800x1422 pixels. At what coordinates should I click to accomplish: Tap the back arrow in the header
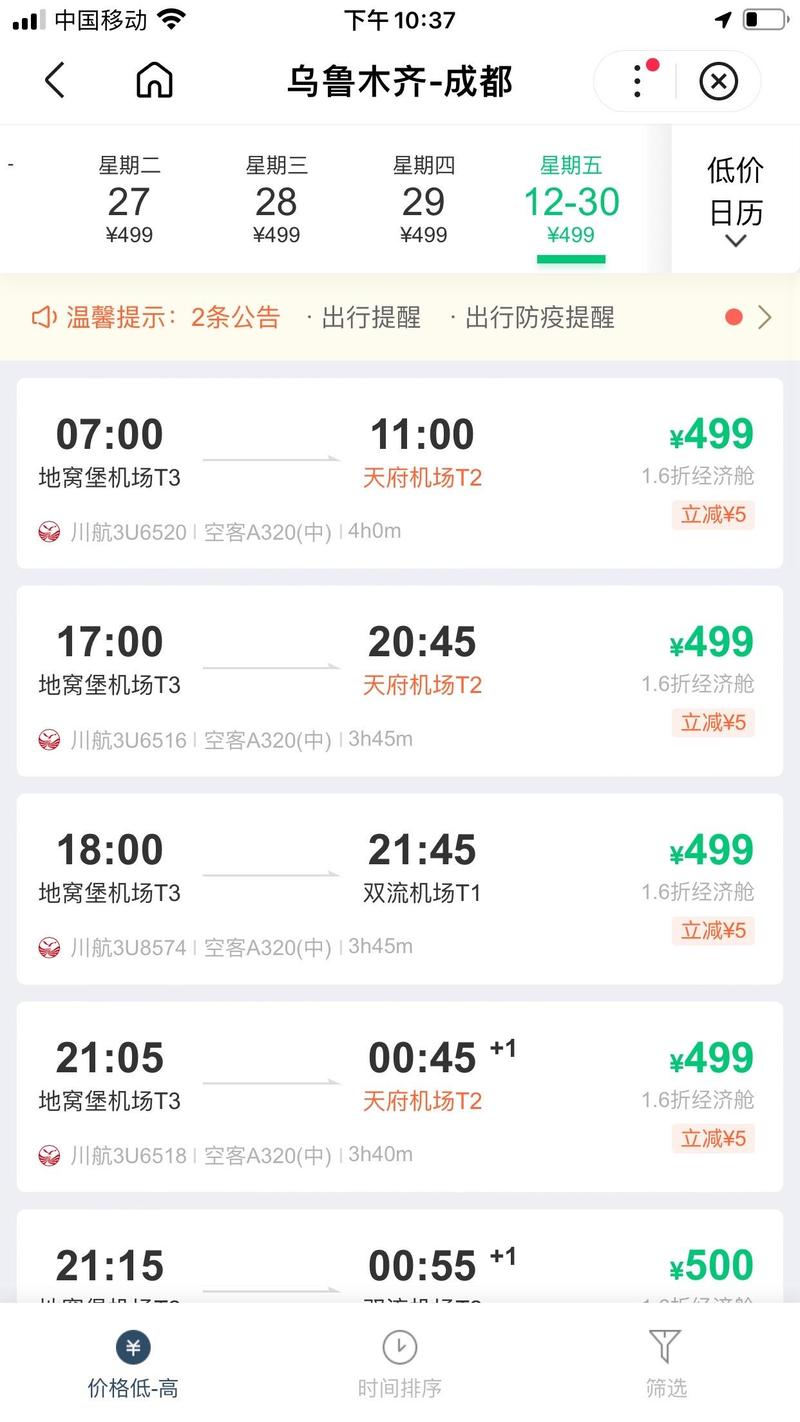point(55,81)
